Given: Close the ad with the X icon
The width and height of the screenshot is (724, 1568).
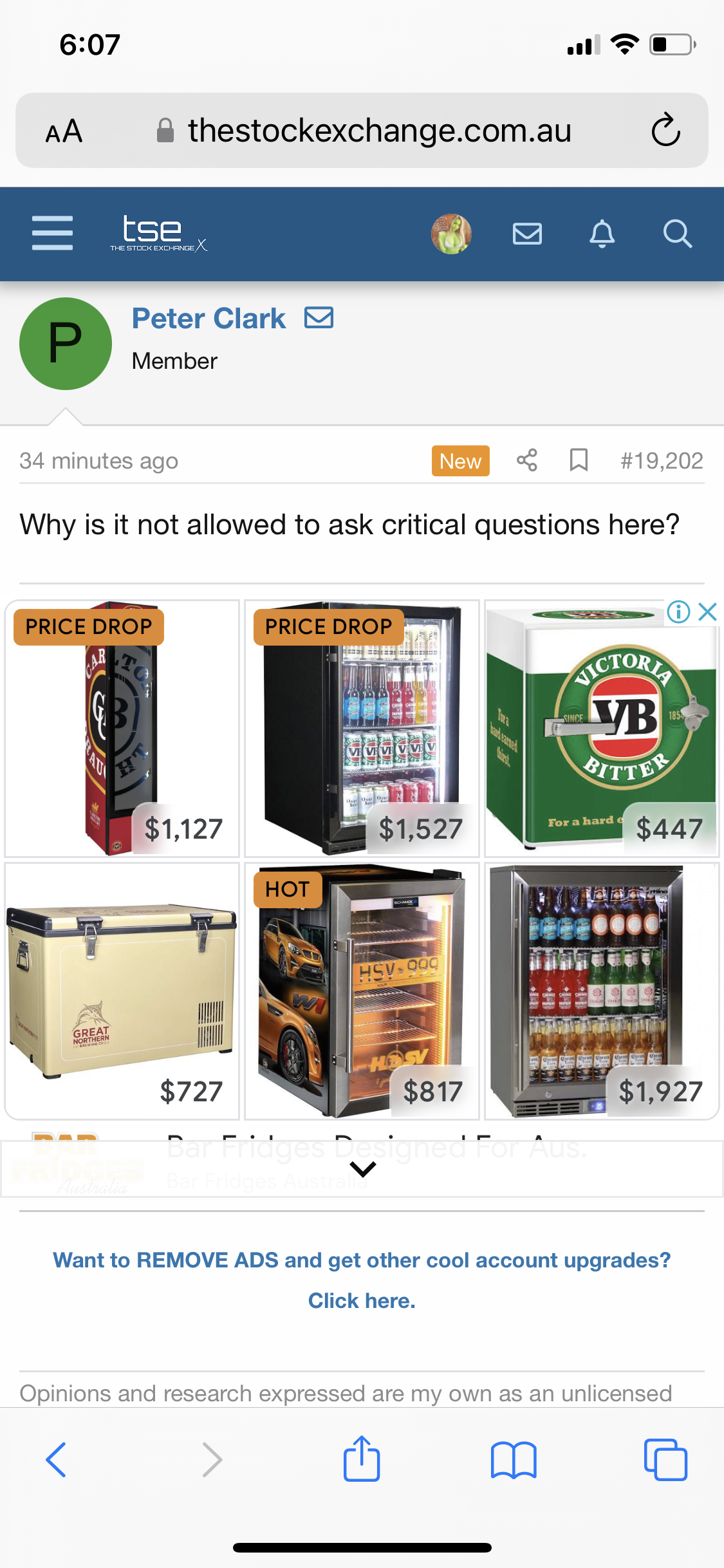Looking at the screenshot, I should 707,611.
